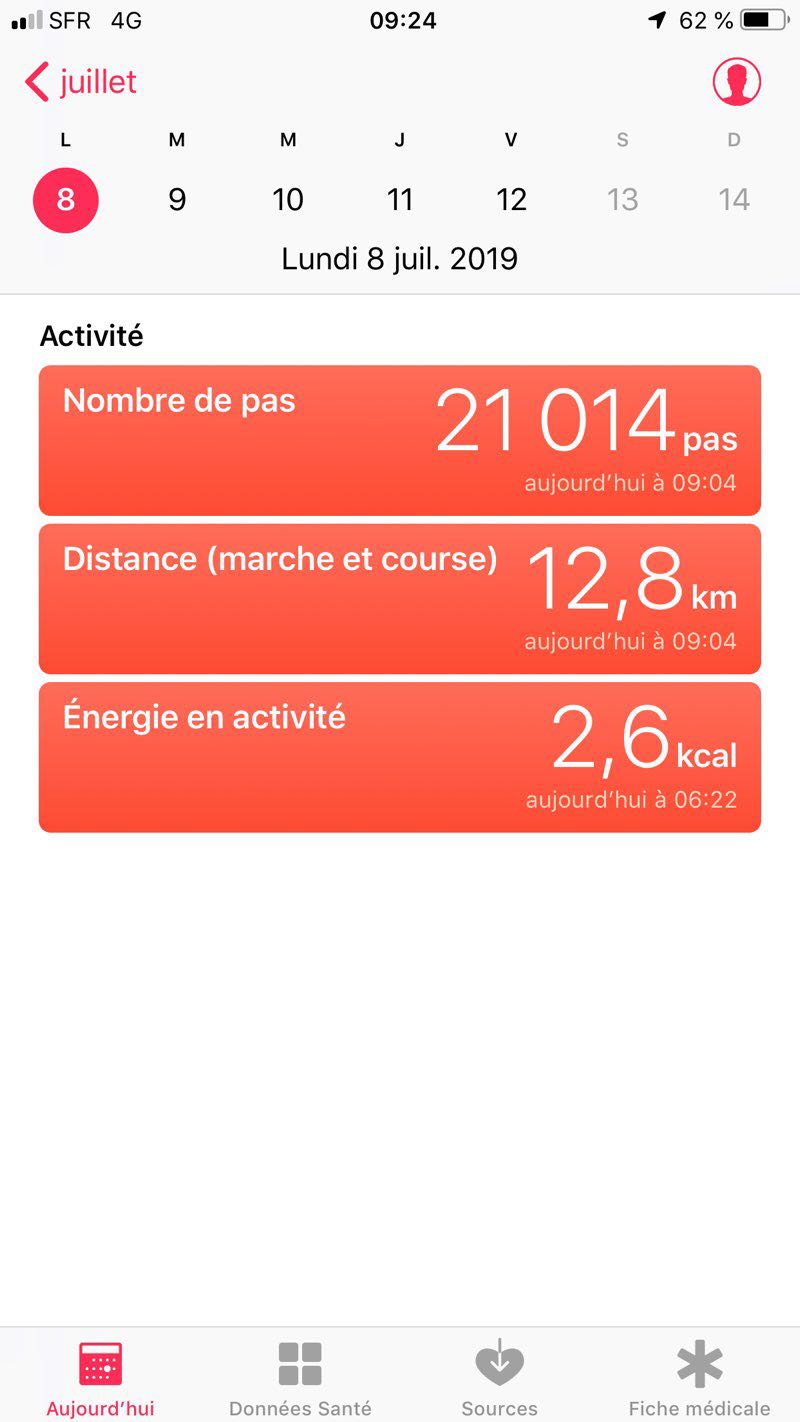Choose day 11 in the calendar row

[x=400, y=200]
